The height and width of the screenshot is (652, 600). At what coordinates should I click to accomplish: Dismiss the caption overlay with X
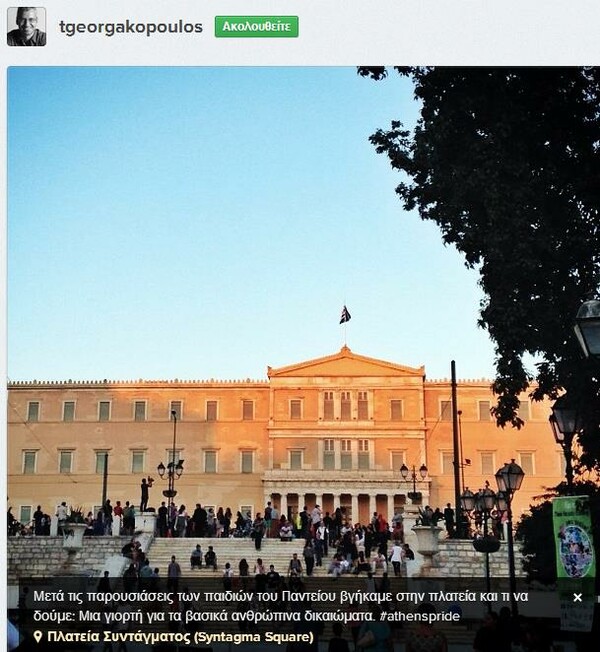pos(577,597)
